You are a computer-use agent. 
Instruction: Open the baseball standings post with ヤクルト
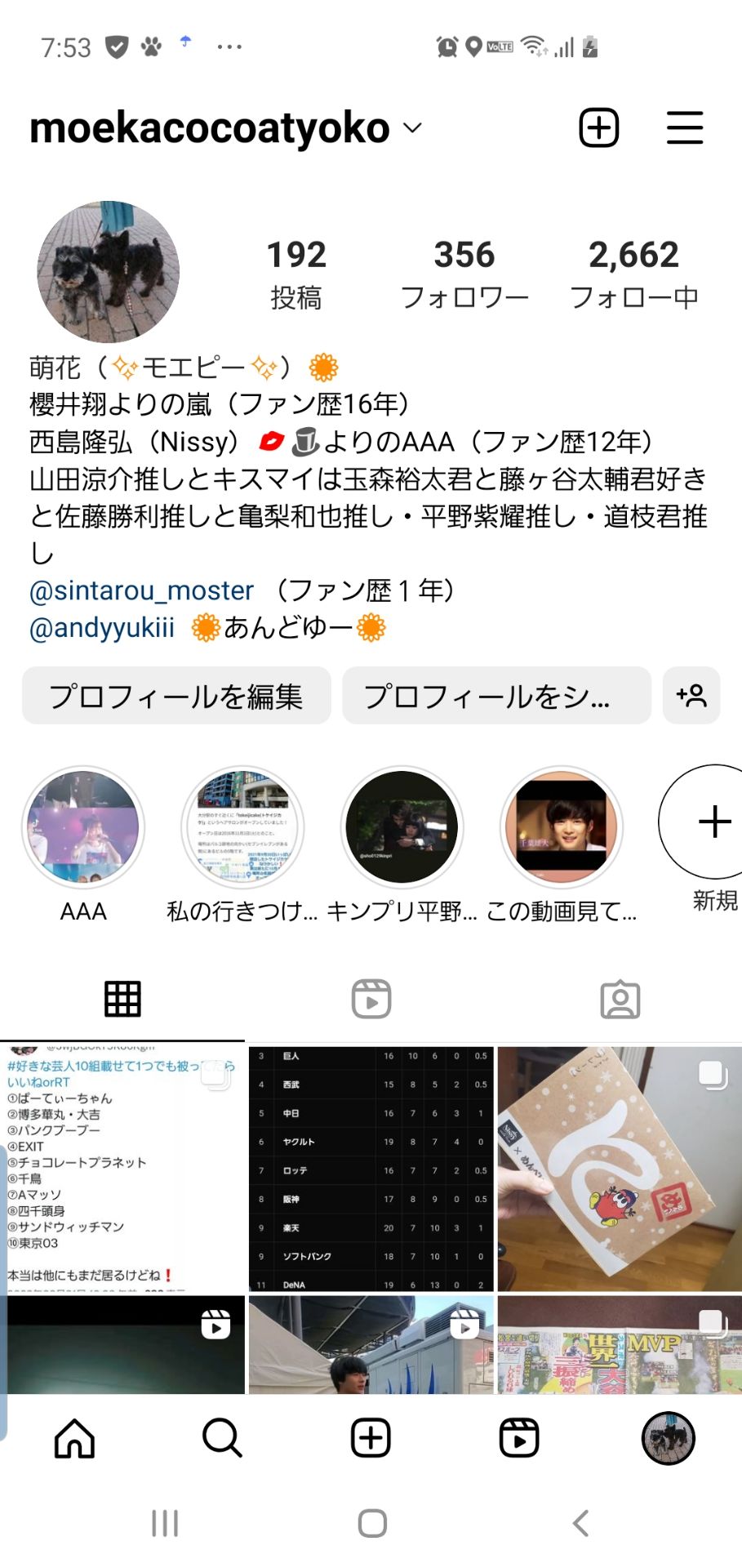coord(371,1168)
